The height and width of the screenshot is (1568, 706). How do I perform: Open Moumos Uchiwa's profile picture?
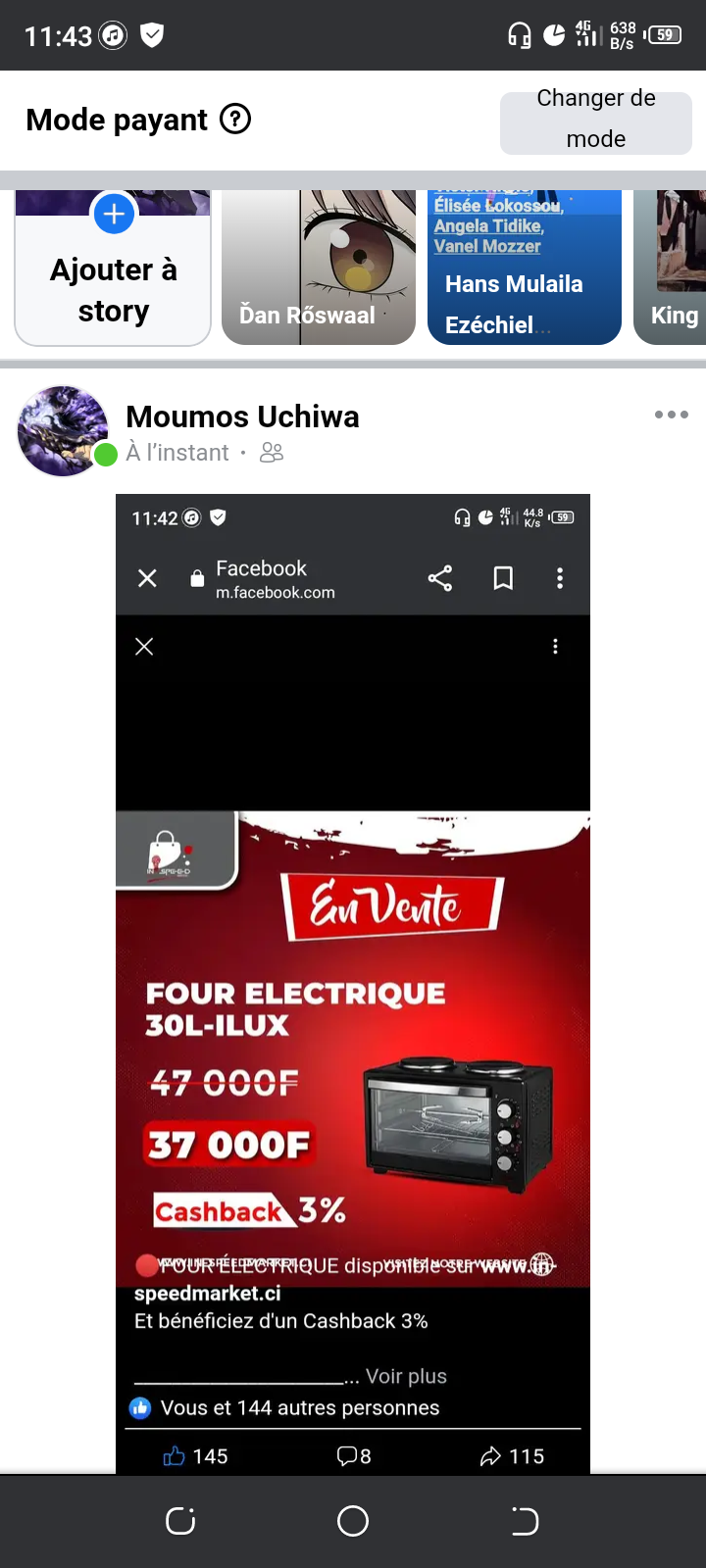point(63,431)
